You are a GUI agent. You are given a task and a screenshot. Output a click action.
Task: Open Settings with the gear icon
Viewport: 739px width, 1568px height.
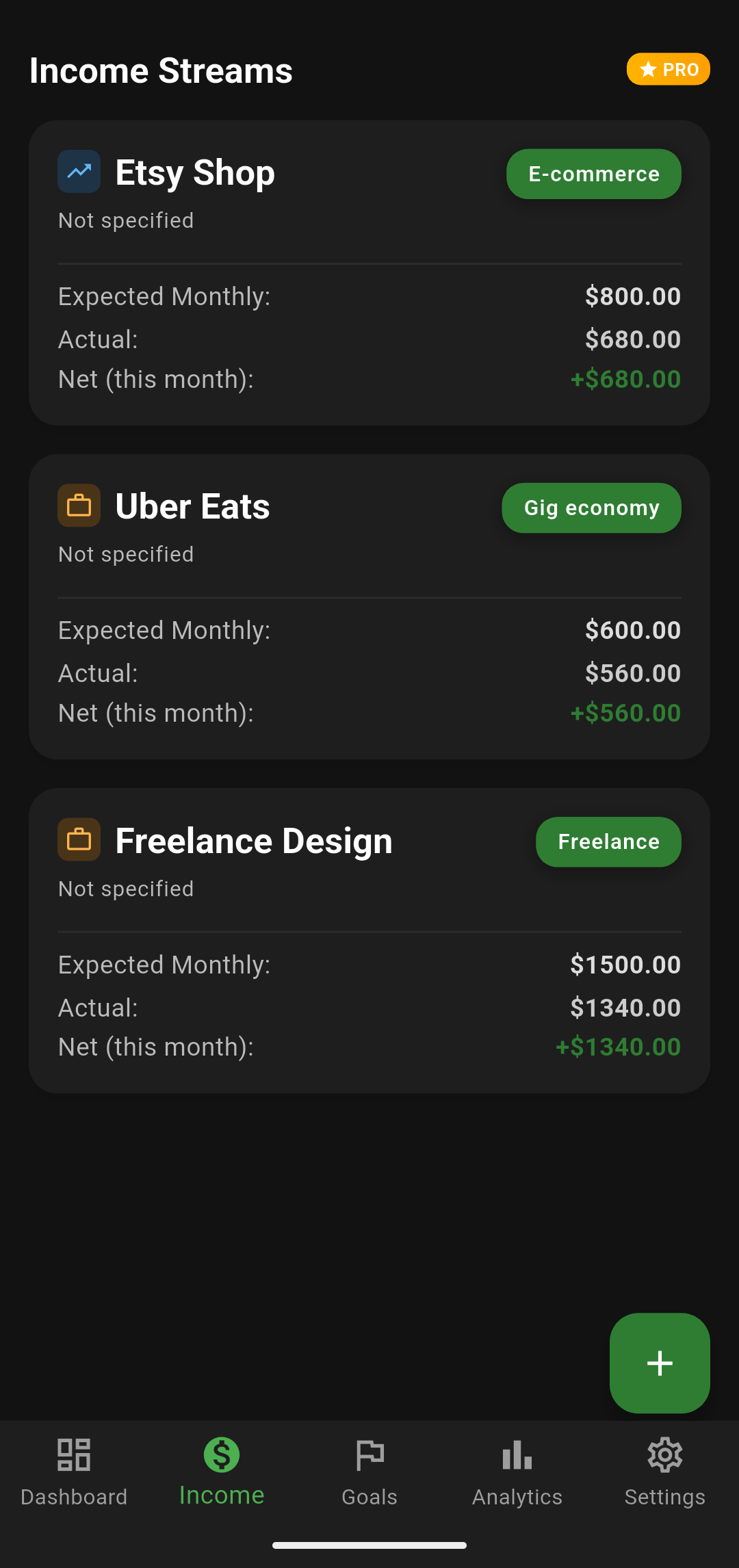coord(664,1455)
